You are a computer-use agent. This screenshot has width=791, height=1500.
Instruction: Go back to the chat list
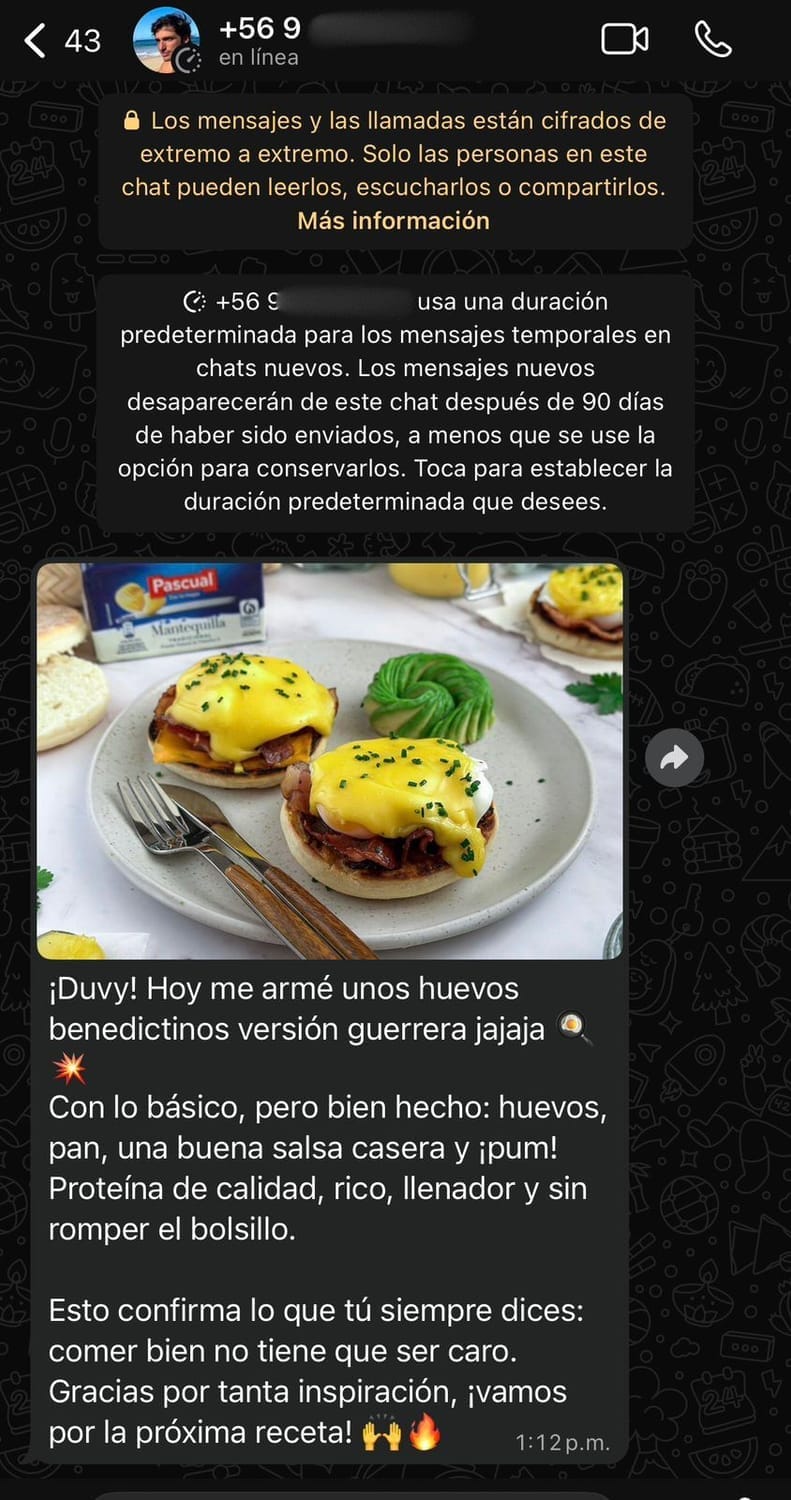36,40
